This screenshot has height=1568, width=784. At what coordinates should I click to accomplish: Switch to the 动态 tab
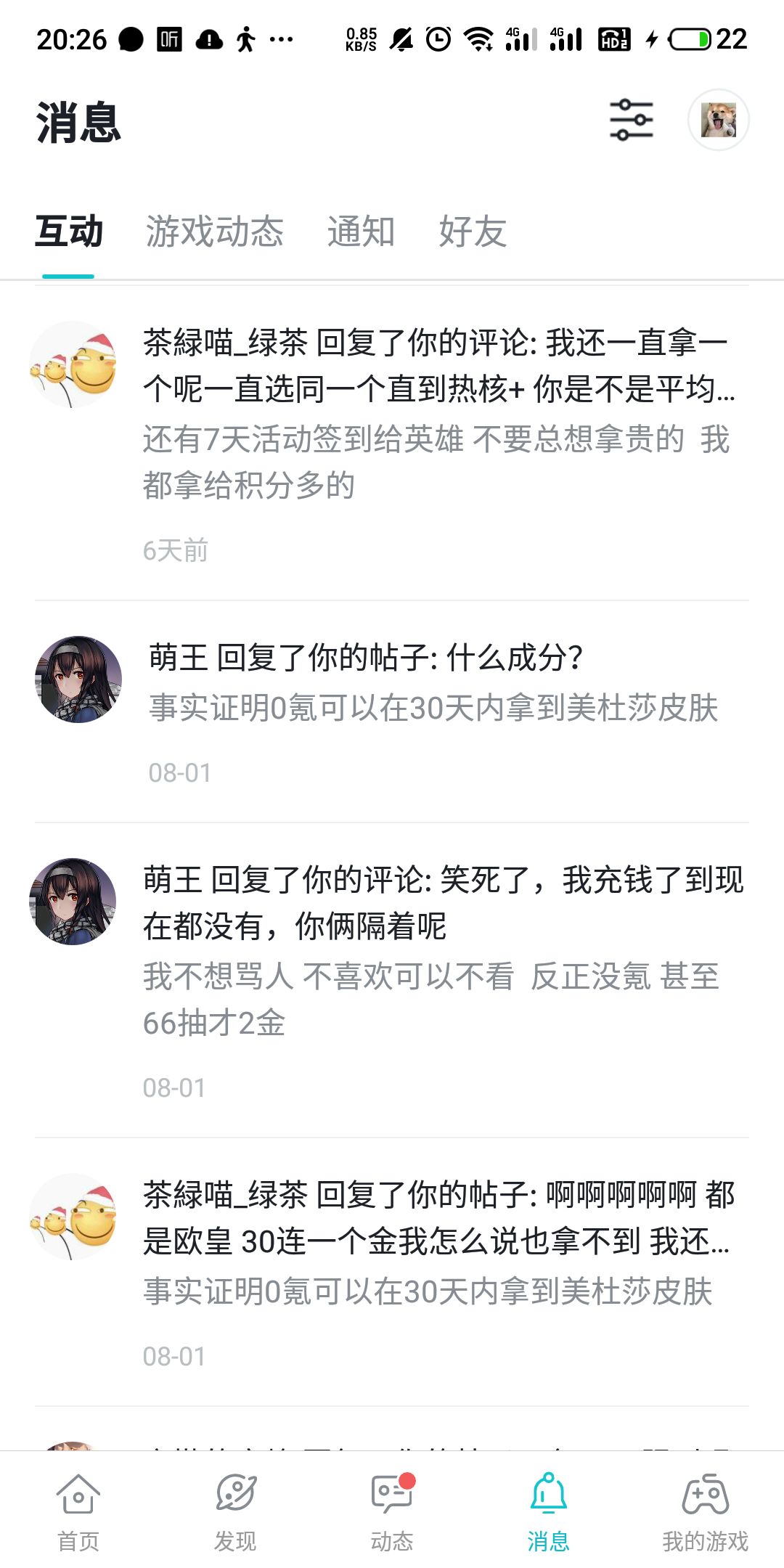(x=392, y=1511)
